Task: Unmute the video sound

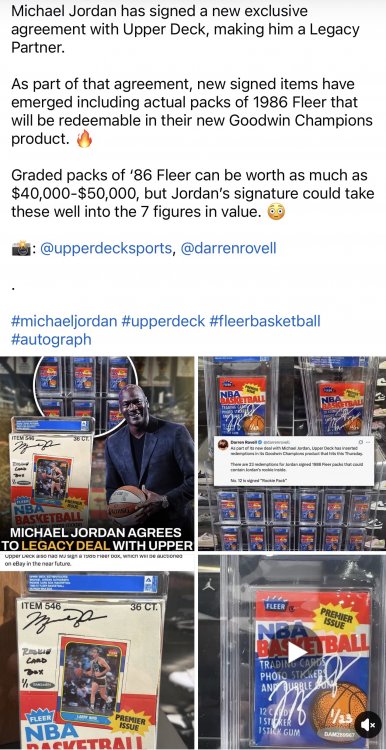Action: point(368,725)
